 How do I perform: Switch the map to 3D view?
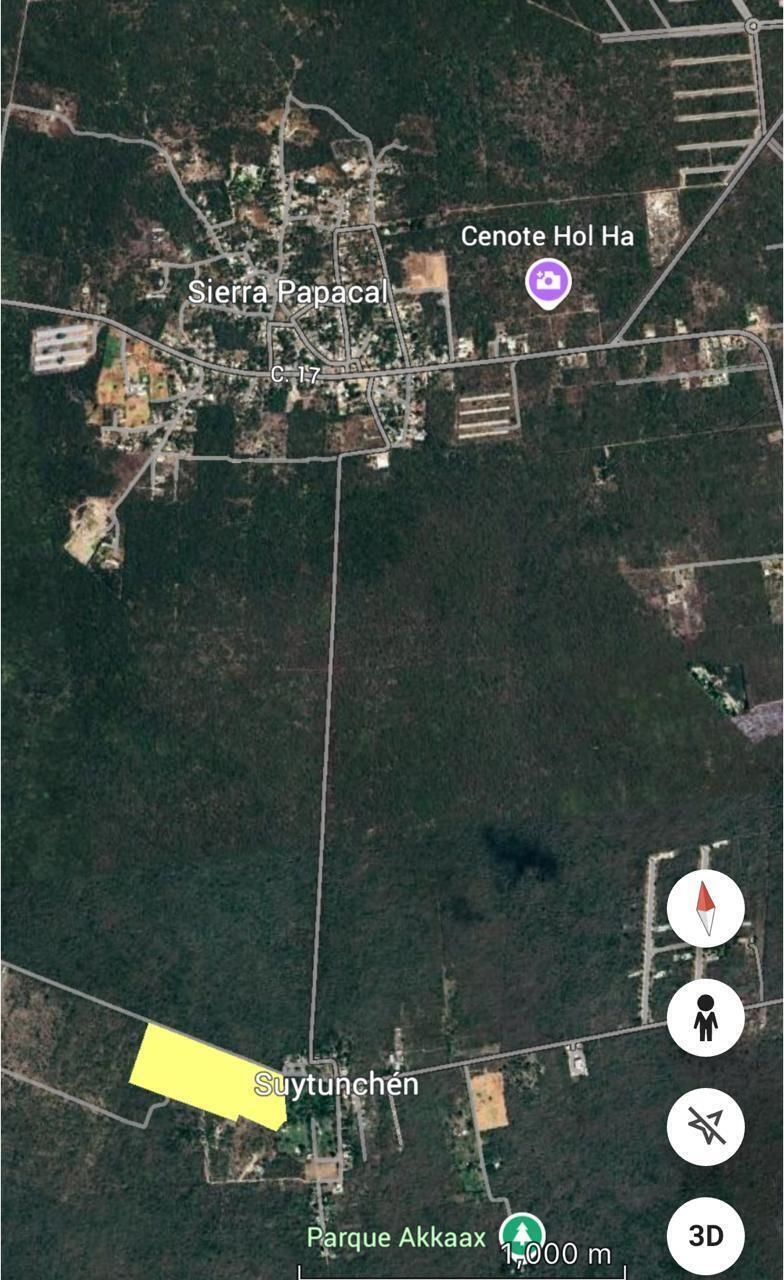pos(706,1236)
